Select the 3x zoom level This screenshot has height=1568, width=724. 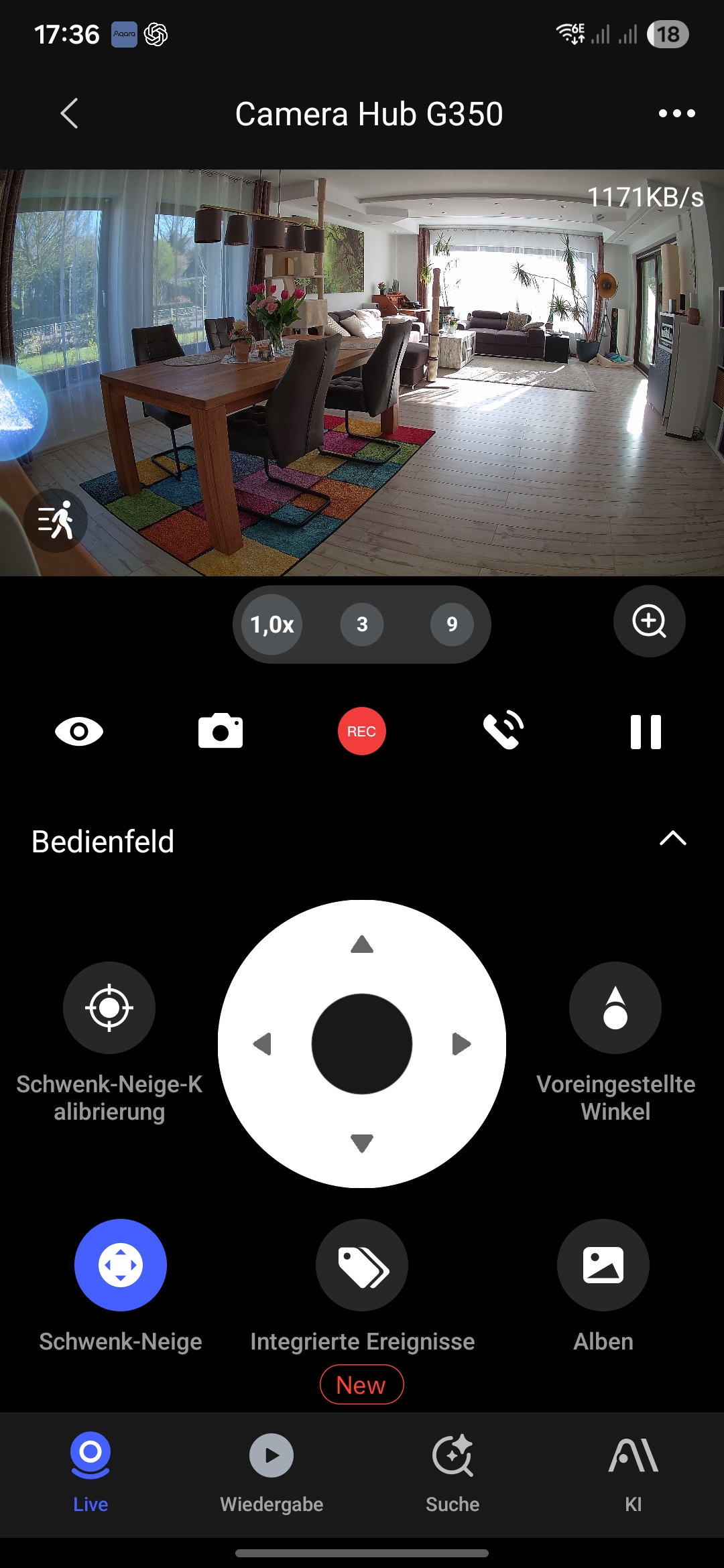pyautogui.click(x=362, y=625)
